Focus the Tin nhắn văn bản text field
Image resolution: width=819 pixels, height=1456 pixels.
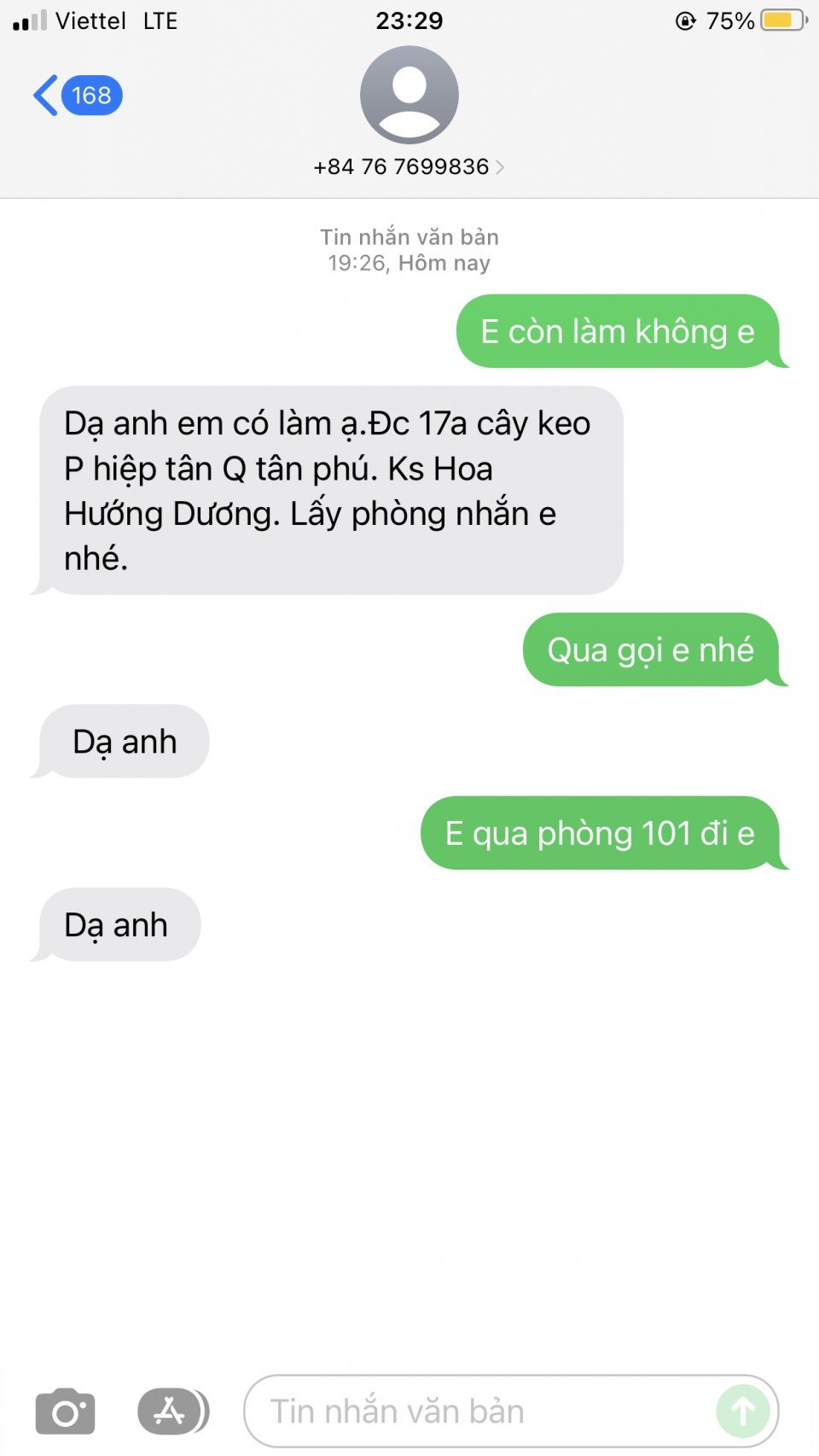[478, 1412]
